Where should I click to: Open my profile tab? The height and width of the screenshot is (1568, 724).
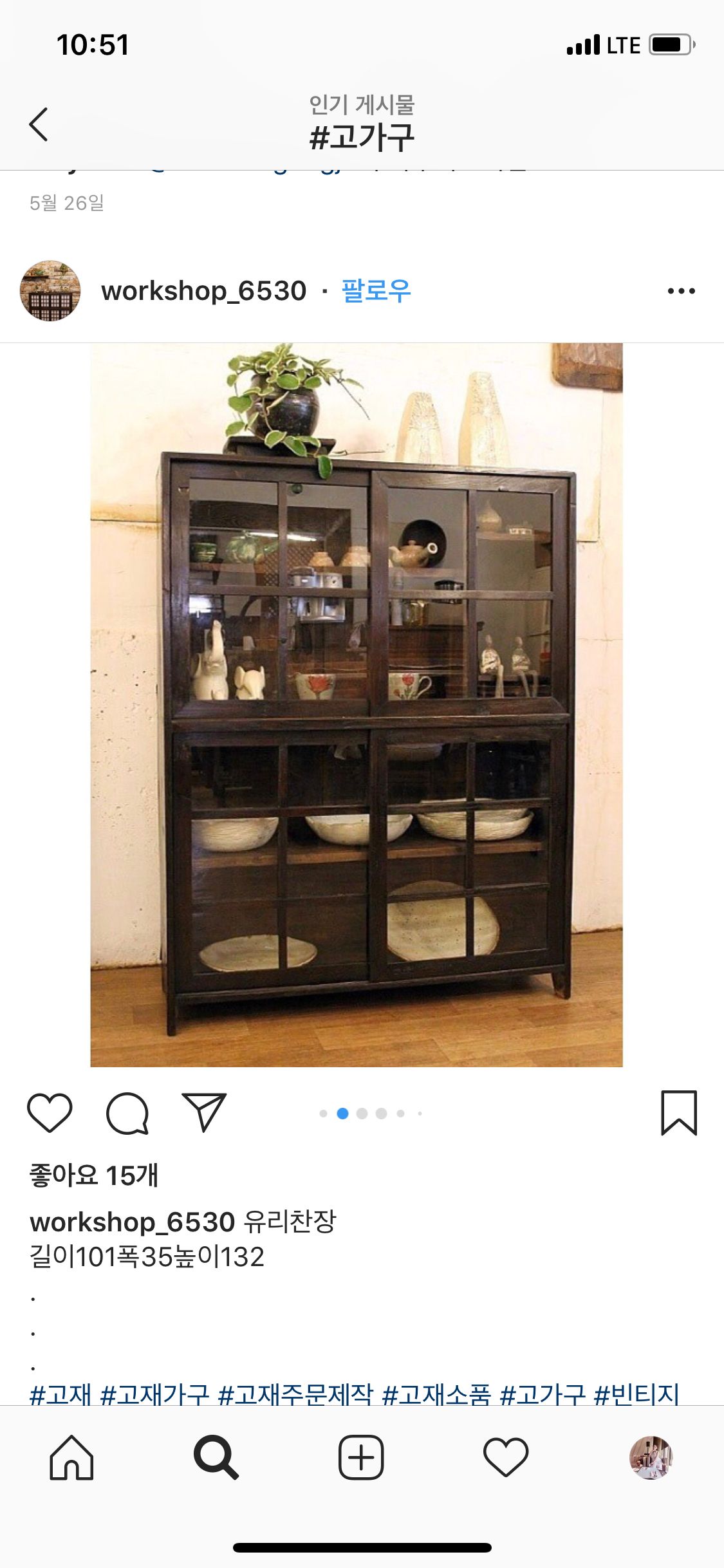pos(651,1458)
